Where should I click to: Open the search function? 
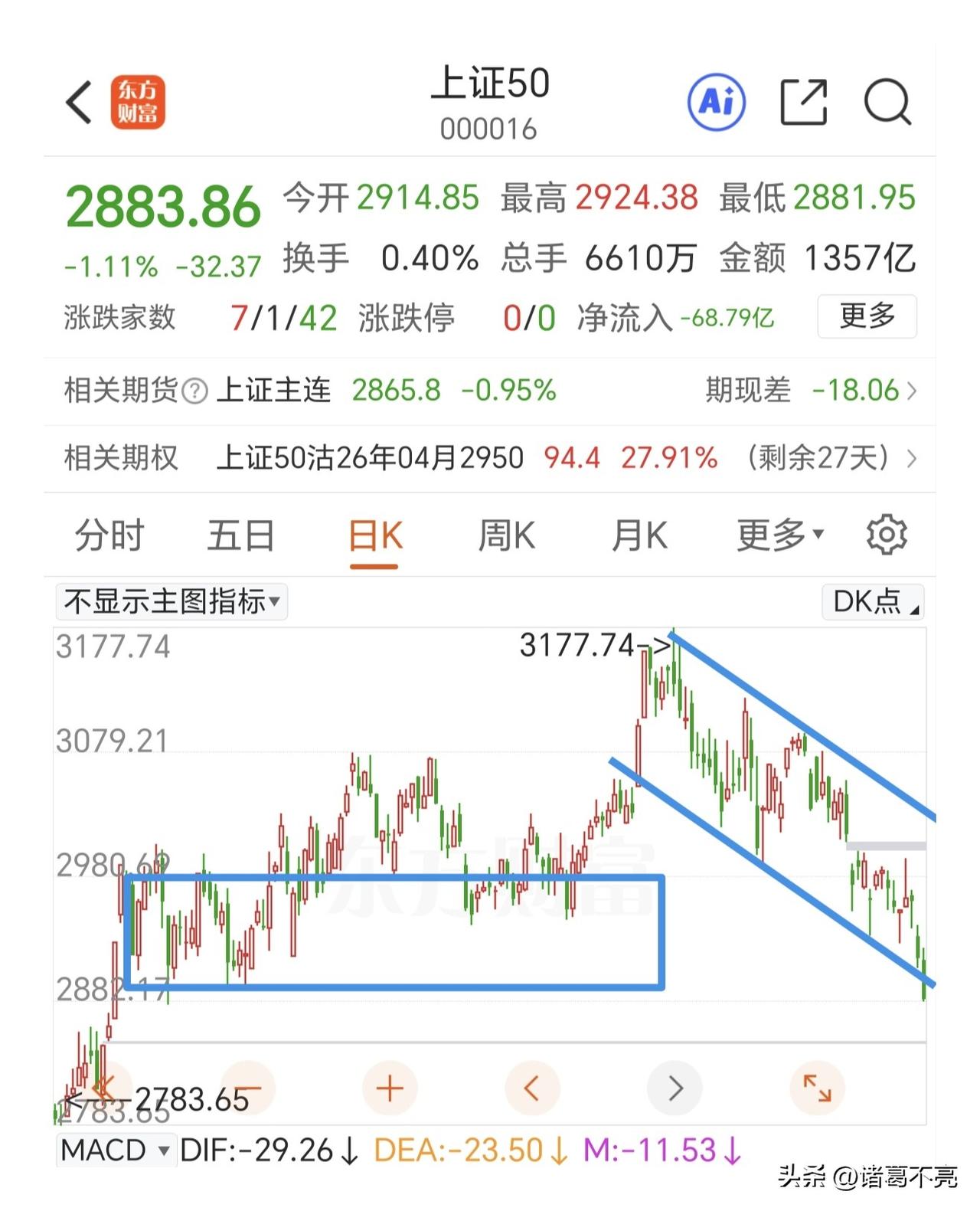tap(887, 103)
